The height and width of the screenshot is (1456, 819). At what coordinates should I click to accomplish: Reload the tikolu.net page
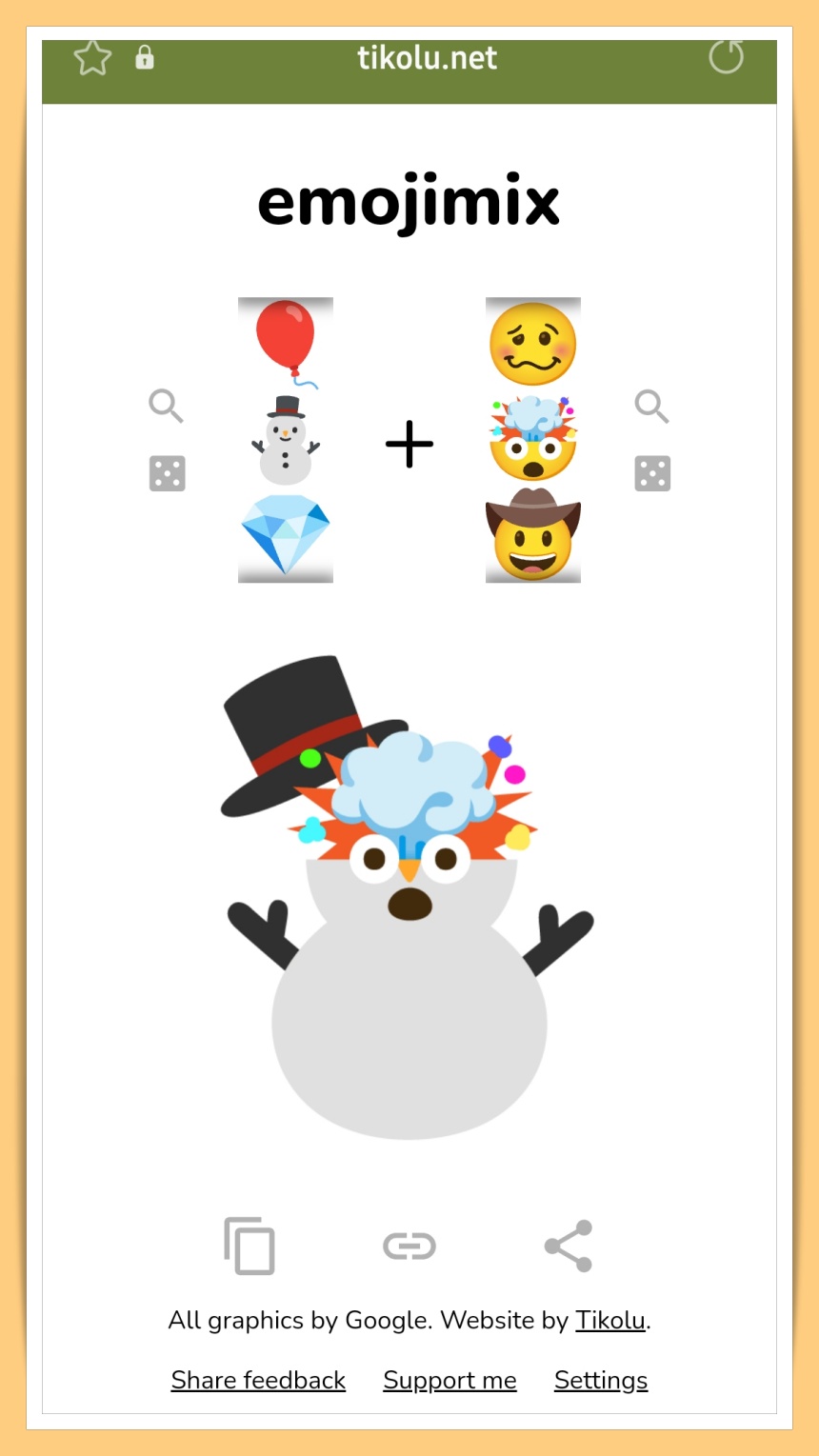click(x=726, y=57)
